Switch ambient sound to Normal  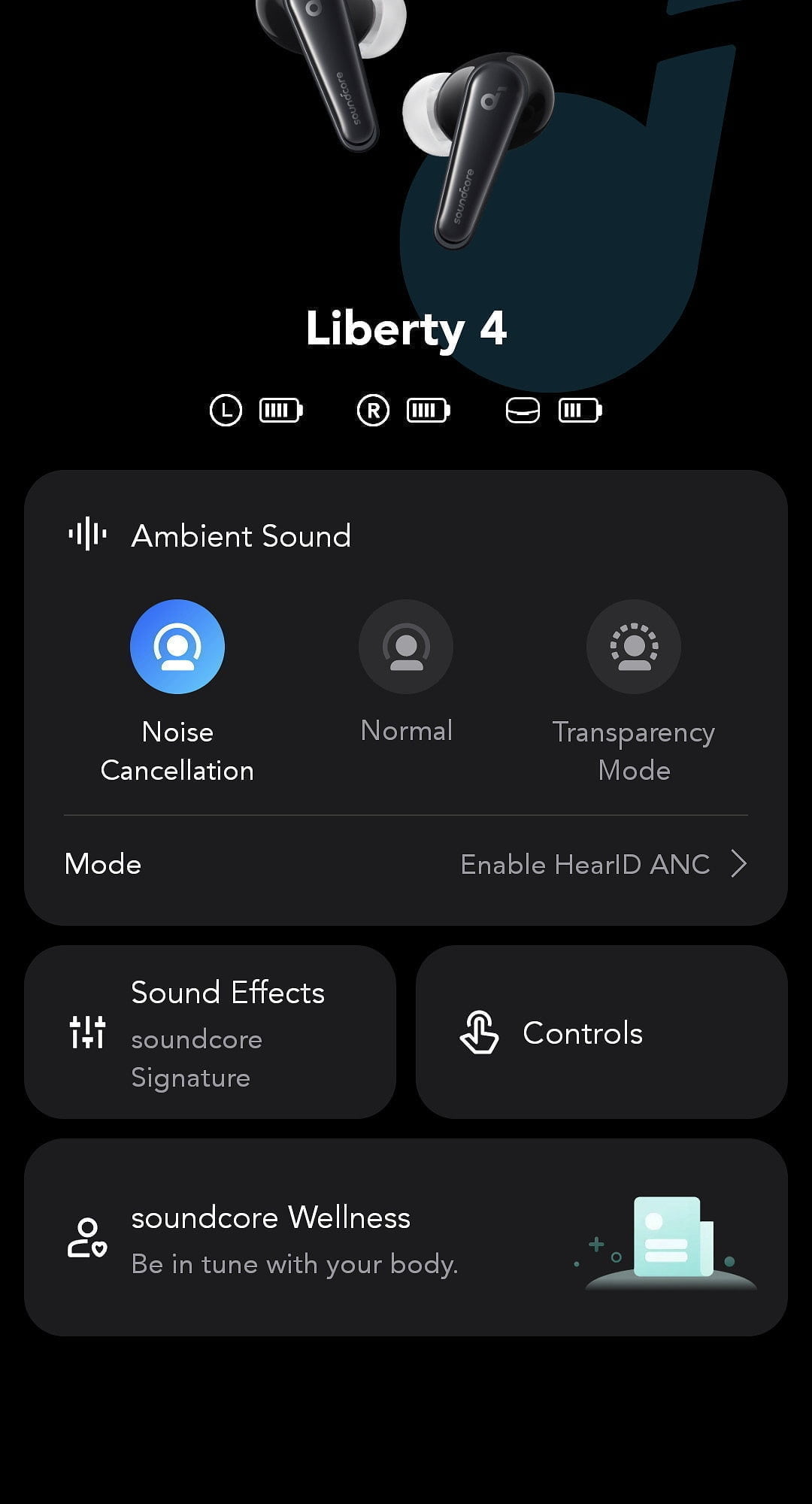[406, 647]
